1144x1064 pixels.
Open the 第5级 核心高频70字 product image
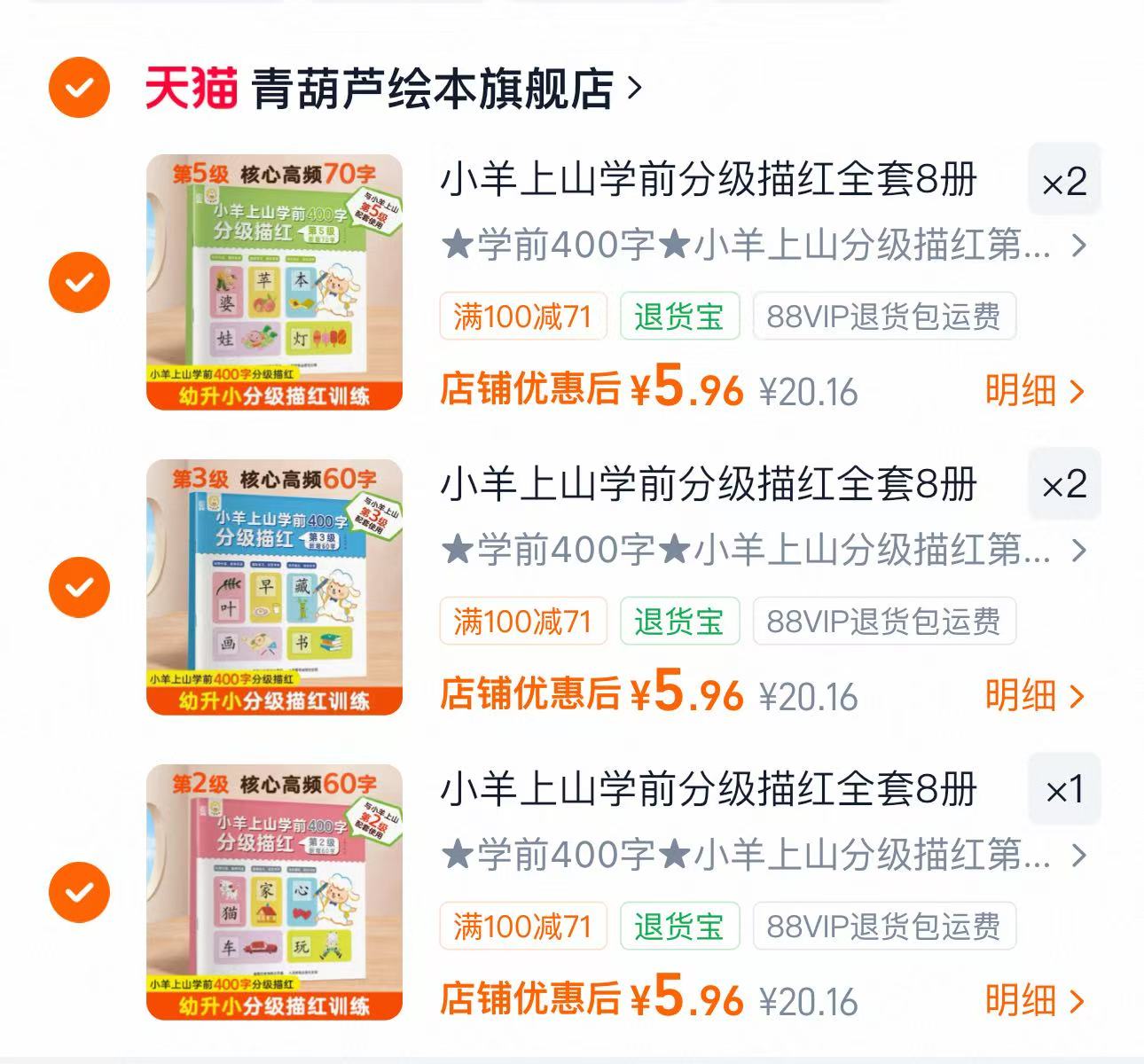point(275,282)
